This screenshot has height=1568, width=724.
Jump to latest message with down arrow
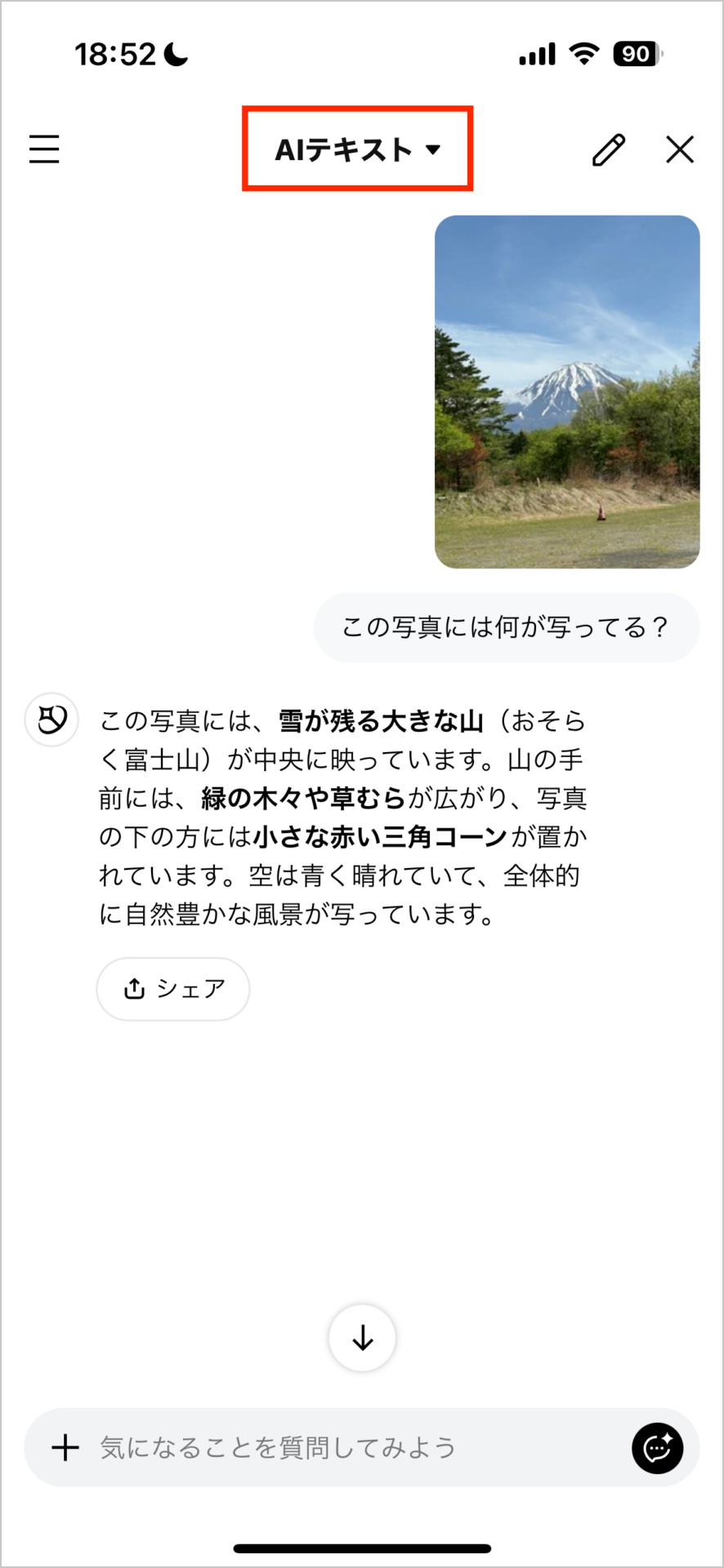point(362,1339)
